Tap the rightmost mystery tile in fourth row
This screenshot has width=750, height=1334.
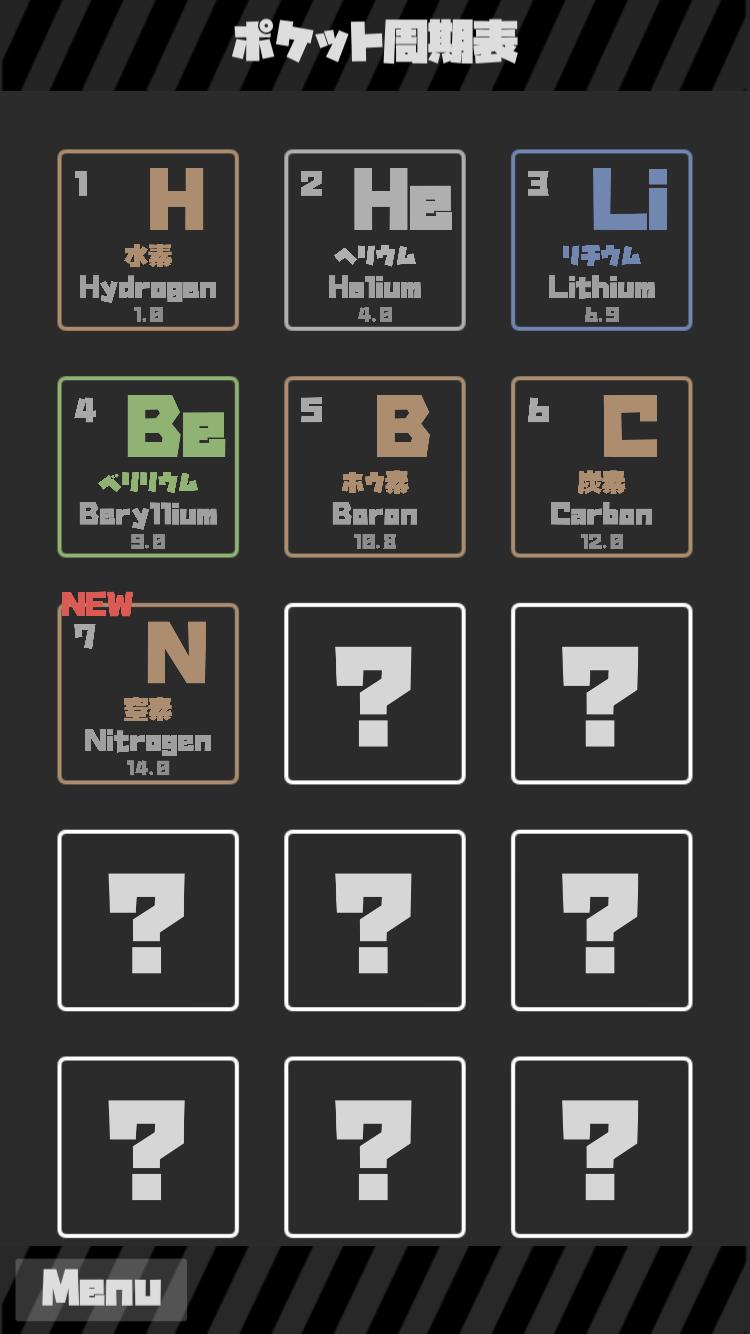point(601,918)
